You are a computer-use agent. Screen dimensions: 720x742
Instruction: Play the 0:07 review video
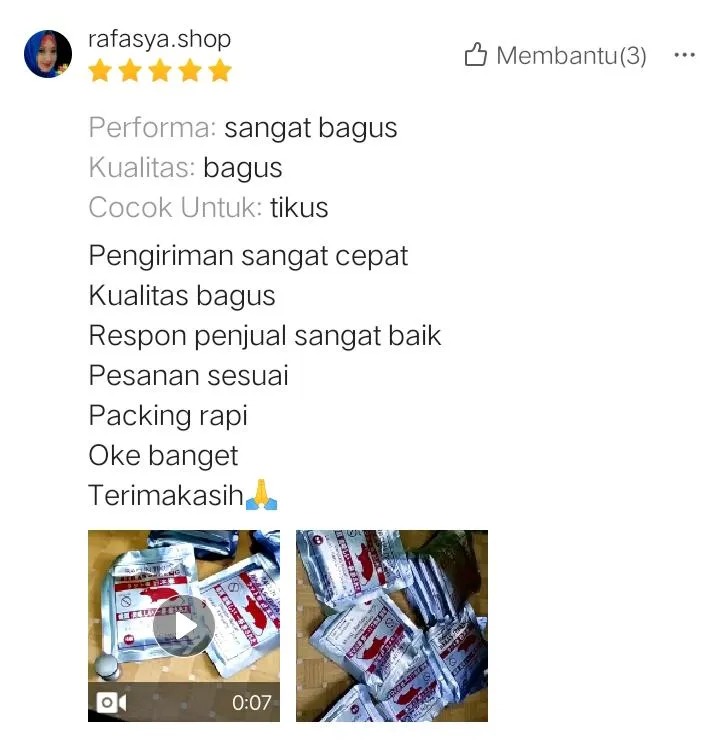coord(184,626)
